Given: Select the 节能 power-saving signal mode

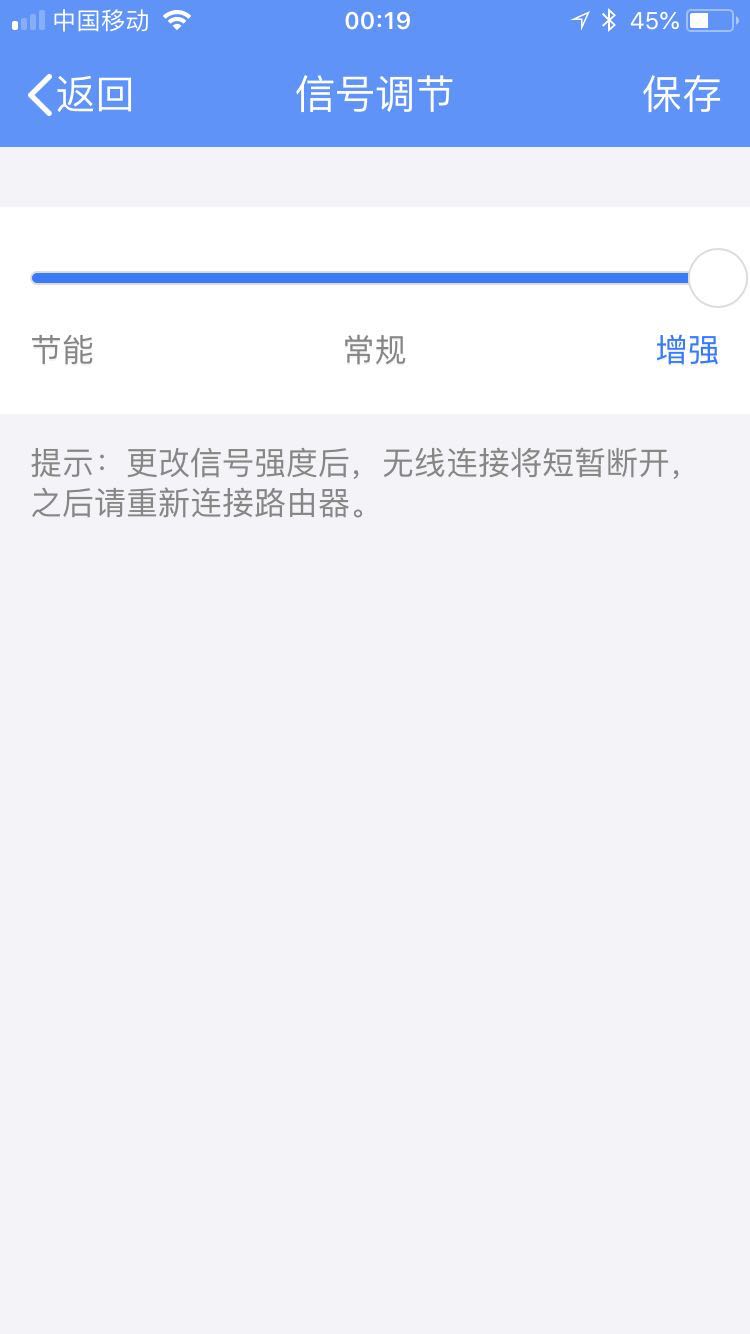Looking at the screenshot, I should [62, 351].
